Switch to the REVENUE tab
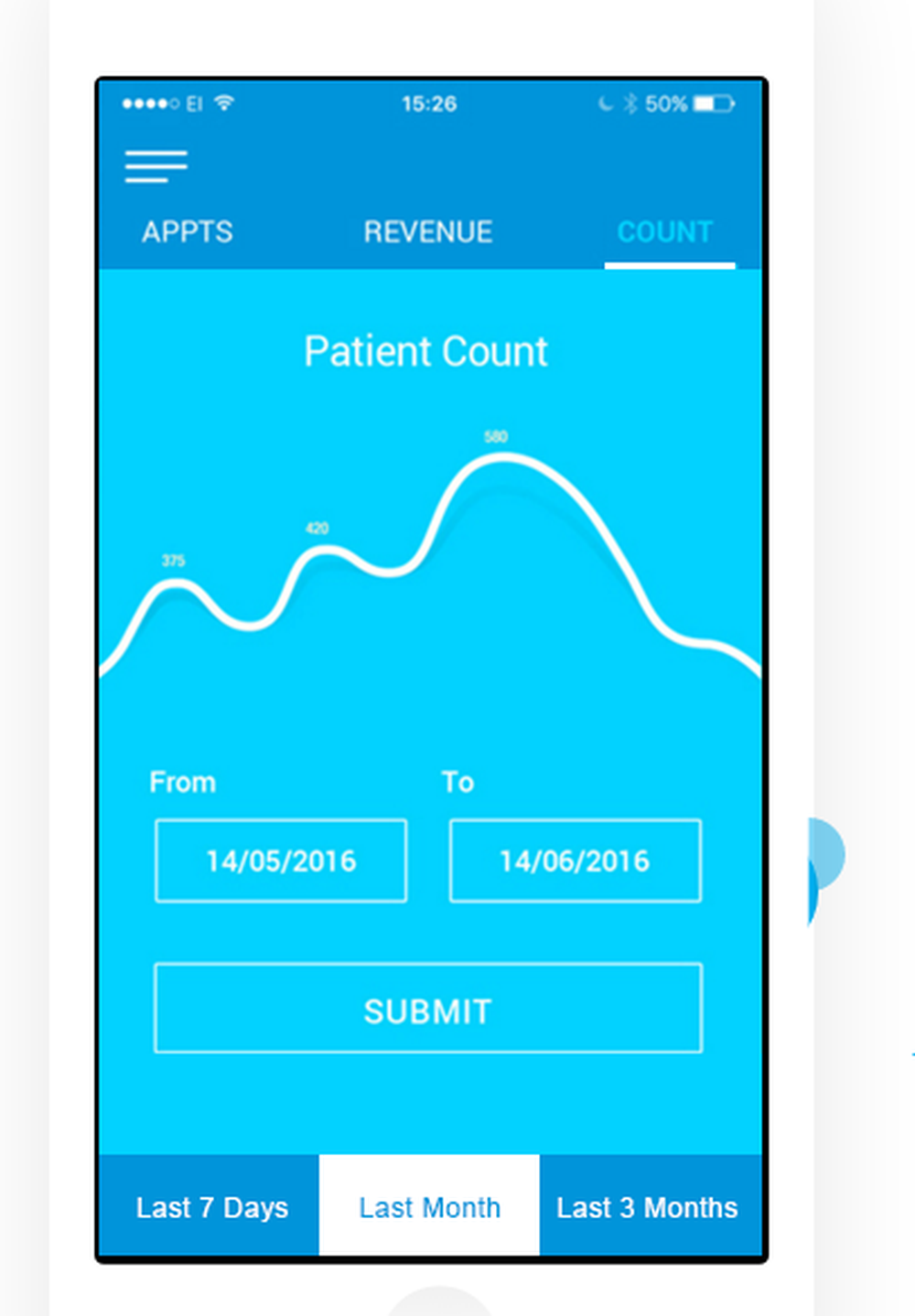 point(428,232)
